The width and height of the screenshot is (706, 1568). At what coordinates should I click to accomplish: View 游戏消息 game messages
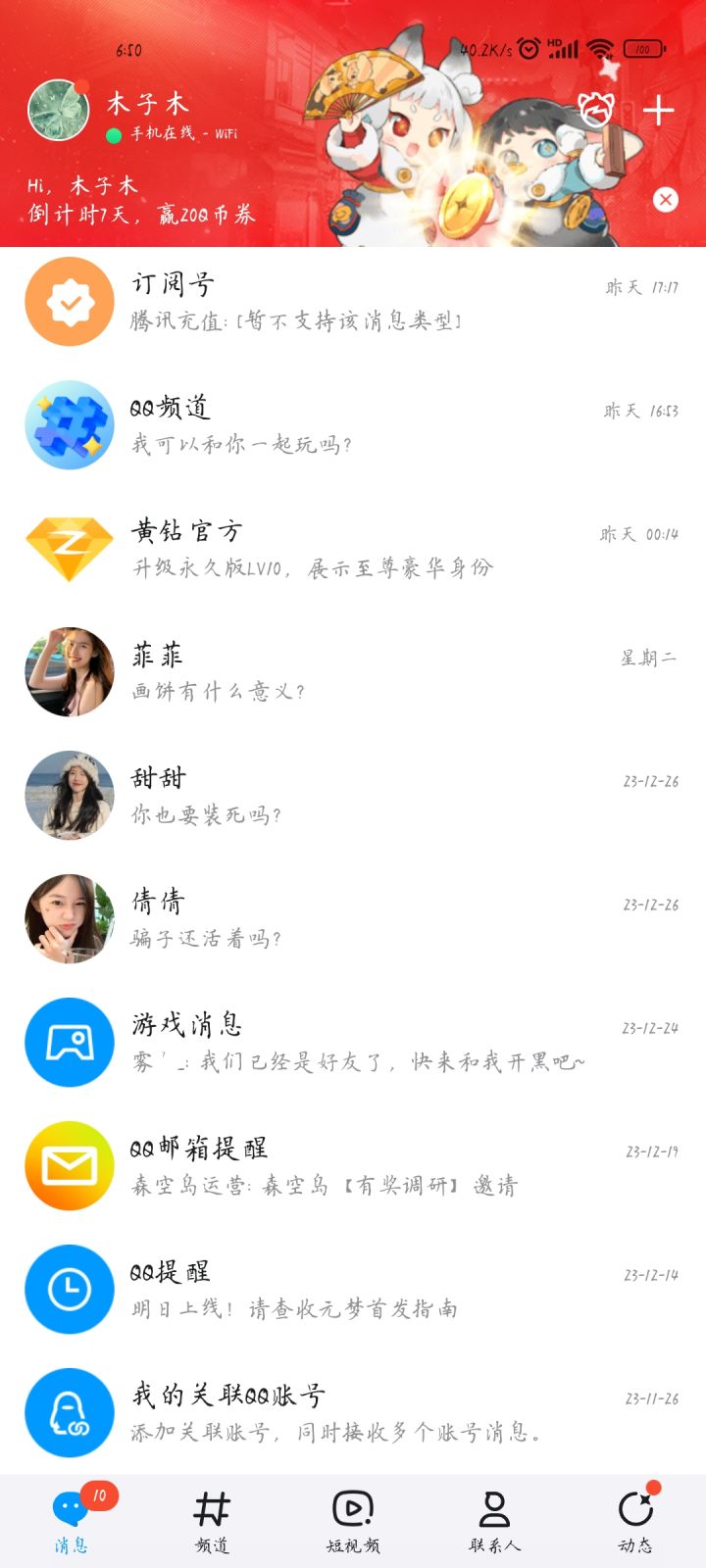pyautogui.click(x=353, y=1043)
